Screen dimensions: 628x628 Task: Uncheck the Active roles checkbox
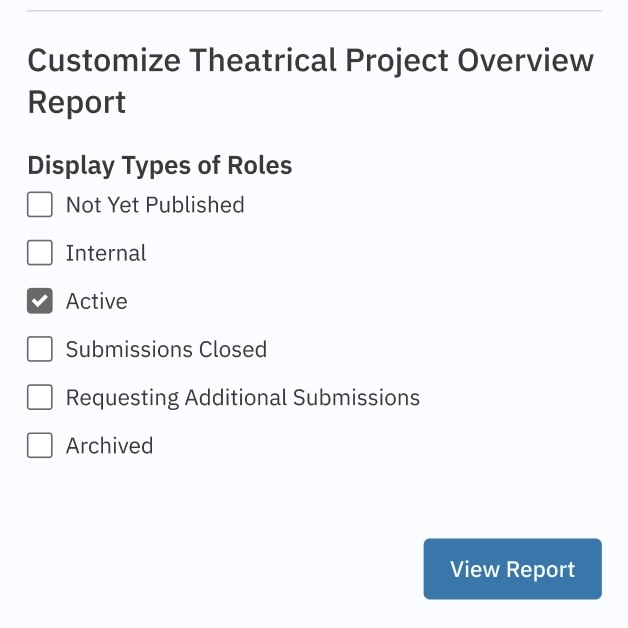(40, 301)
